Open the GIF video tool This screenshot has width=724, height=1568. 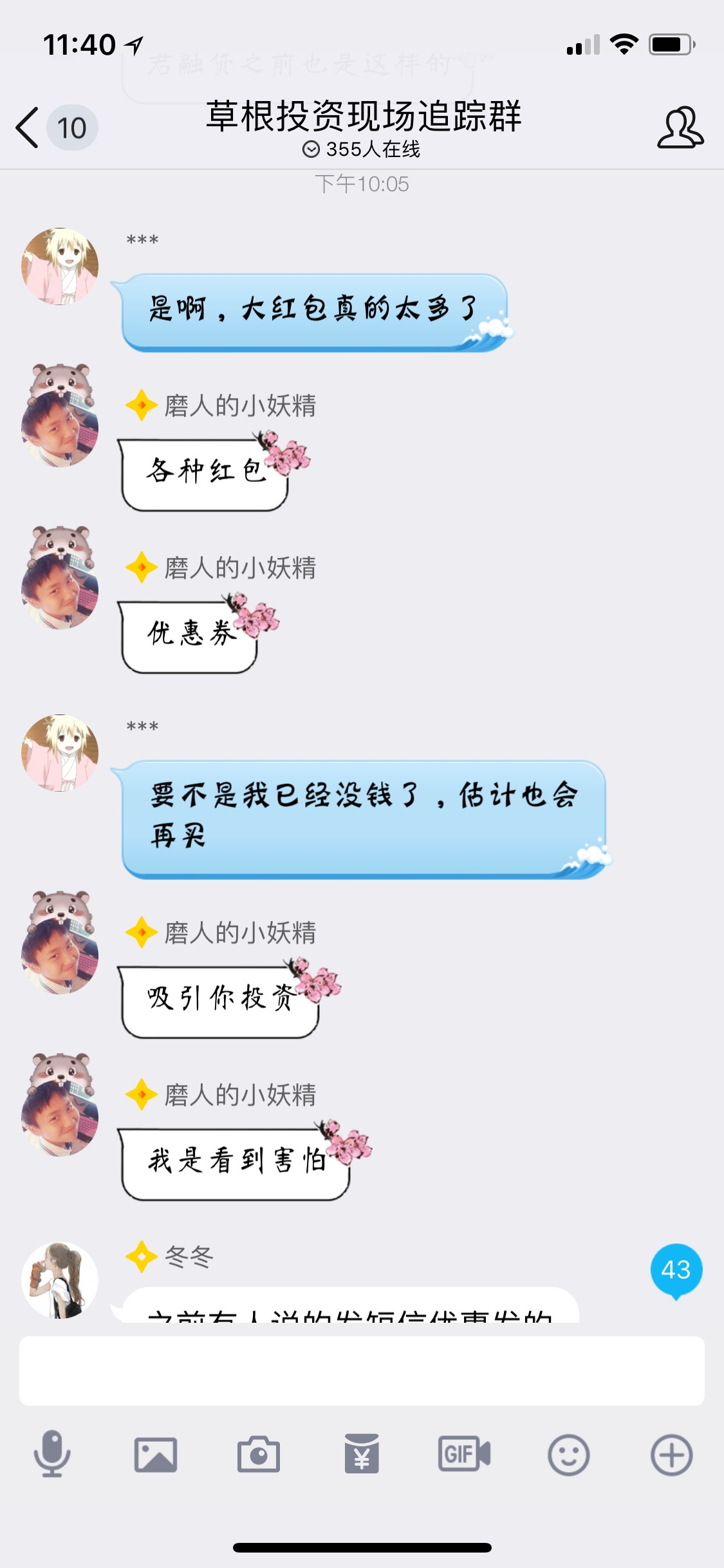(x=465, y=1454)
